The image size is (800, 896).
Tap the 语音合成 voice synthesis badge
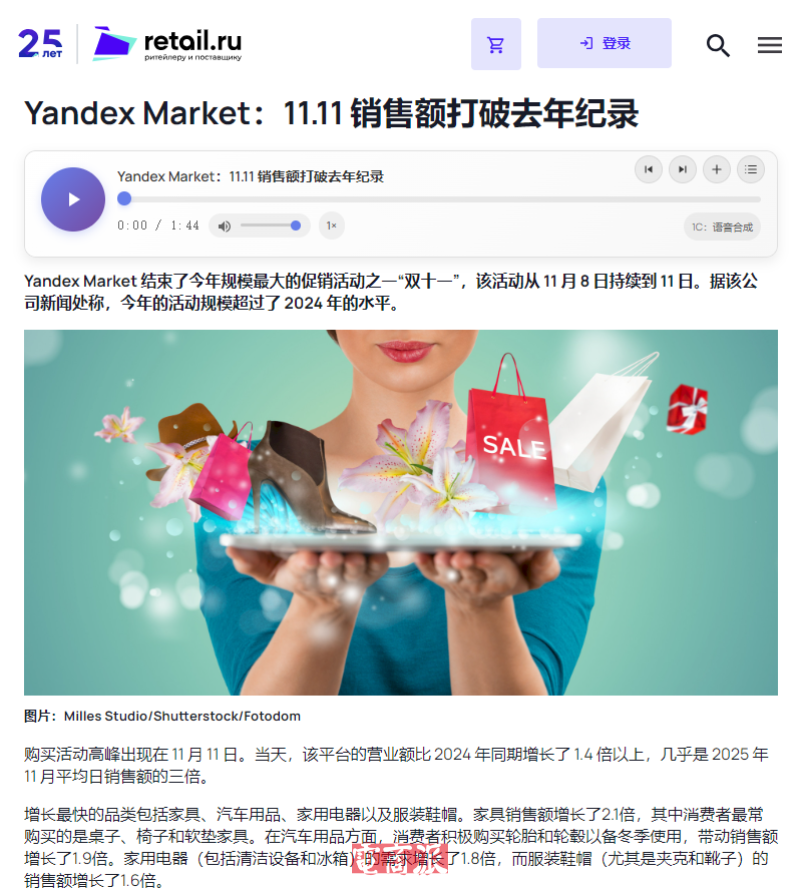coord(722,227)
